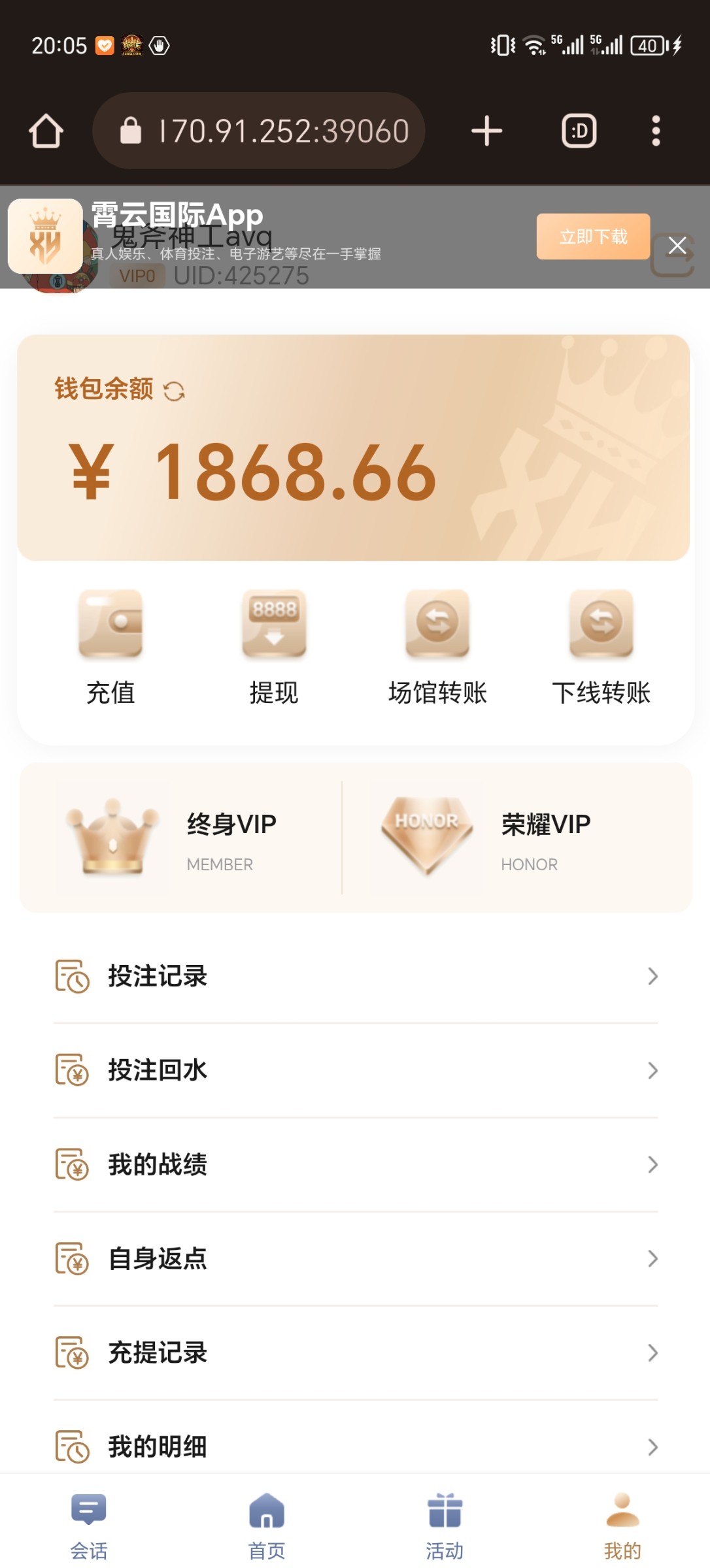Screen dimensions: 710x1568
Task: Open 提现 withdrawal
Action: tap(274, 646)
